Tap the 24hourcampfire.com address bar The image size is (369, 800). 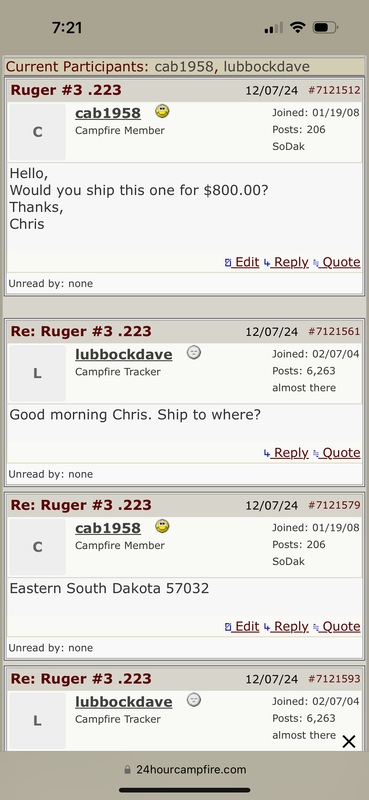point(185,769)
